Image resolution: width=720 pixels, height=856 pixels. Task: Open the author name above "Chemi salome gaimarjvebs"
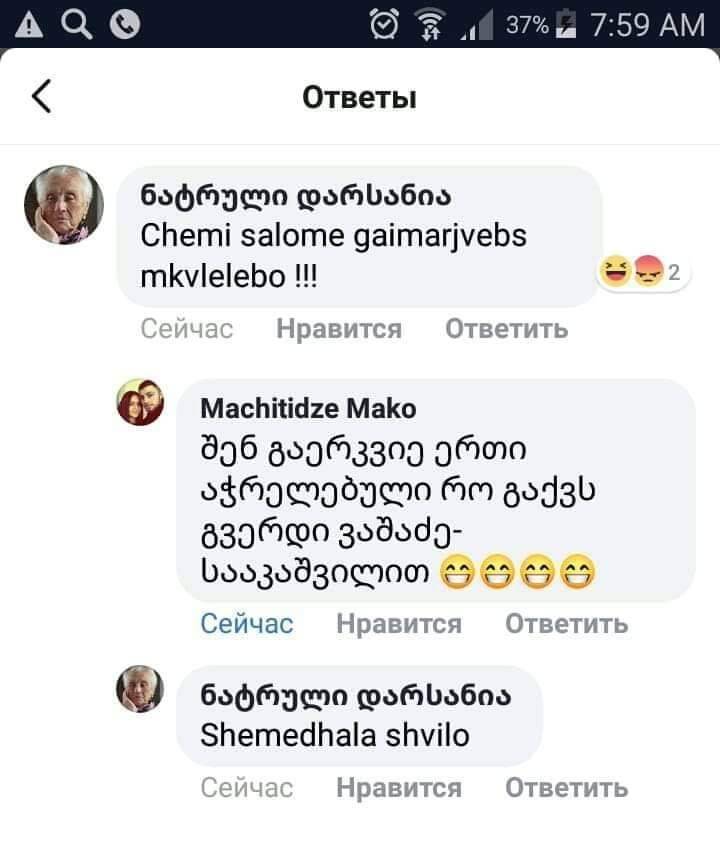[x=297, y=195]
